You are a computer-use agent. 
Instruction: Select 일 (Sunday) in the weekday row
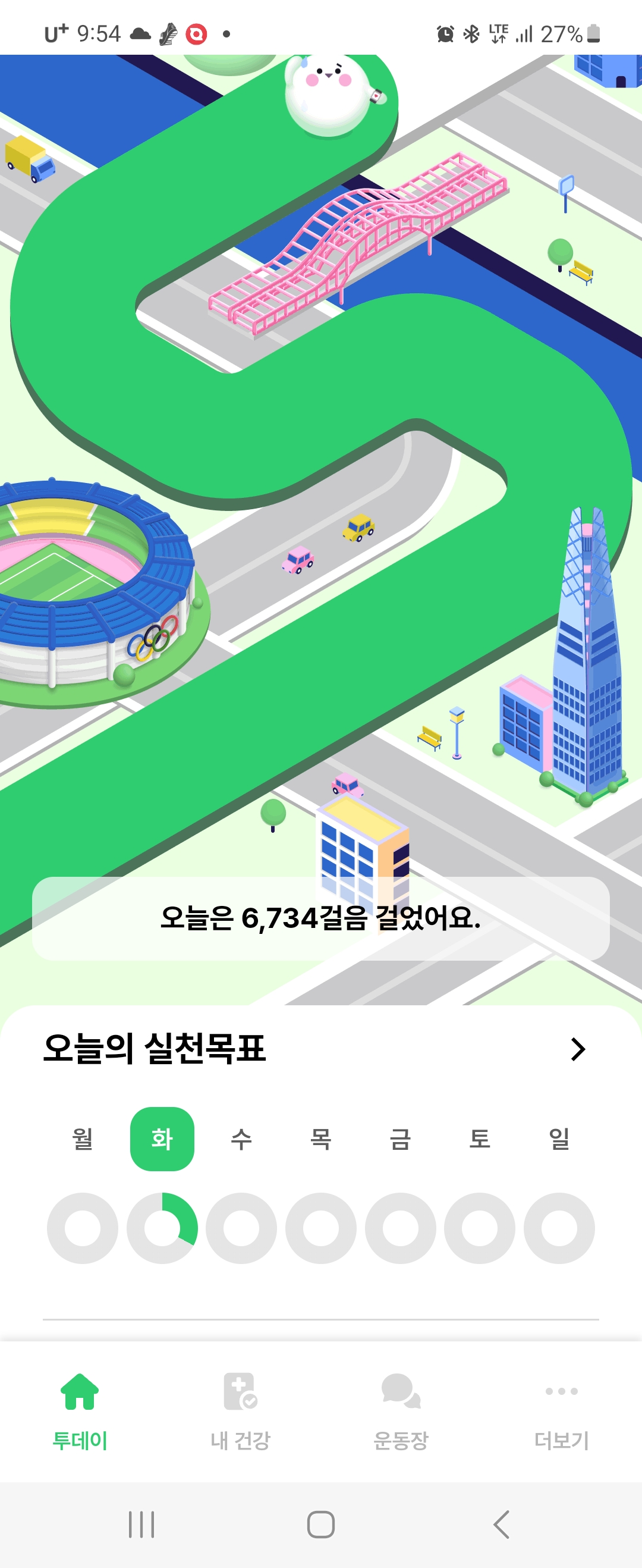[x=559, y=1139]
